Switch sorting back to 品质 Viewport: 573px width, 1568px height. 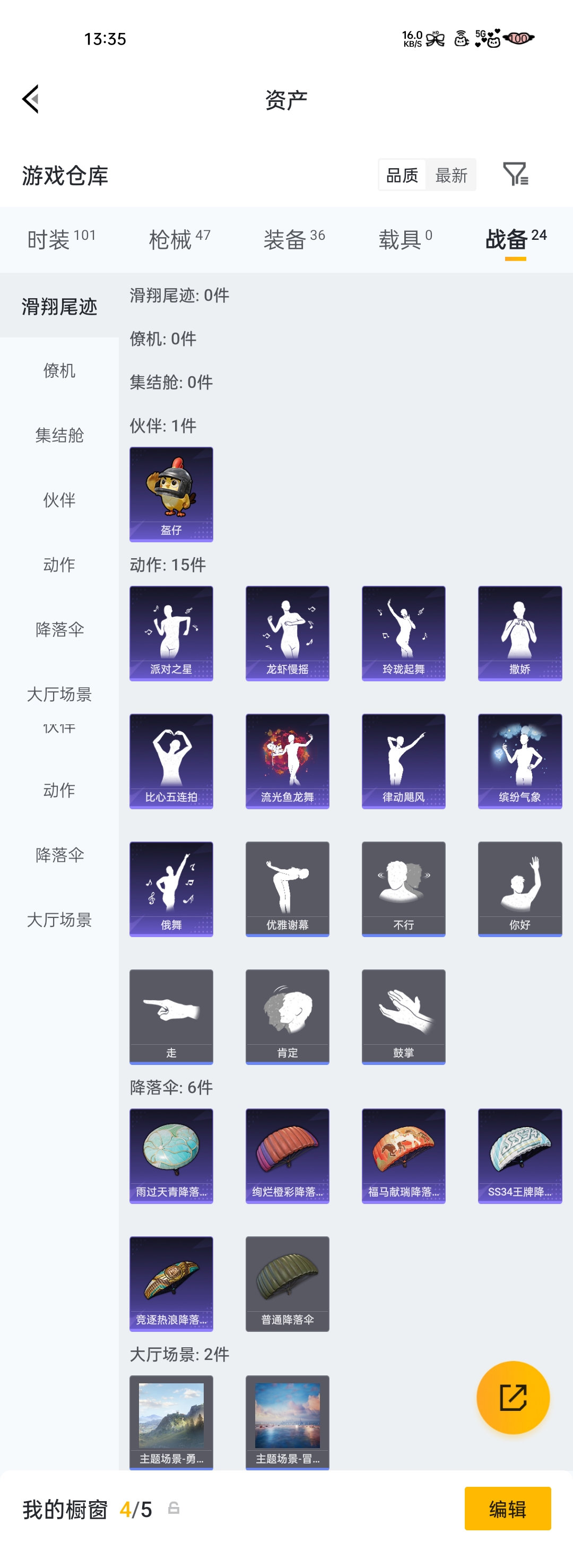pos(402,175)
